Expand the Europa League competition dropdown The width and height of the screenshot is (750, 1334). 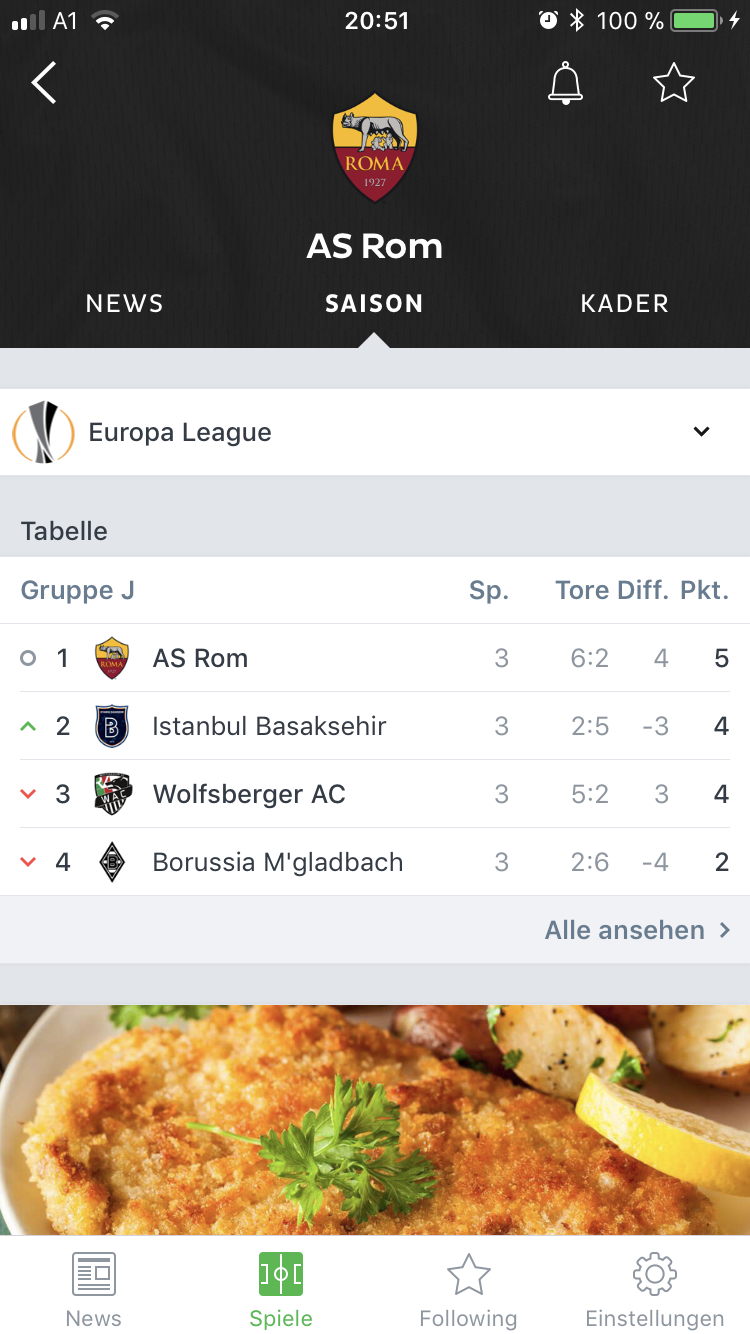pyautogui.click(x=375, y=432)
